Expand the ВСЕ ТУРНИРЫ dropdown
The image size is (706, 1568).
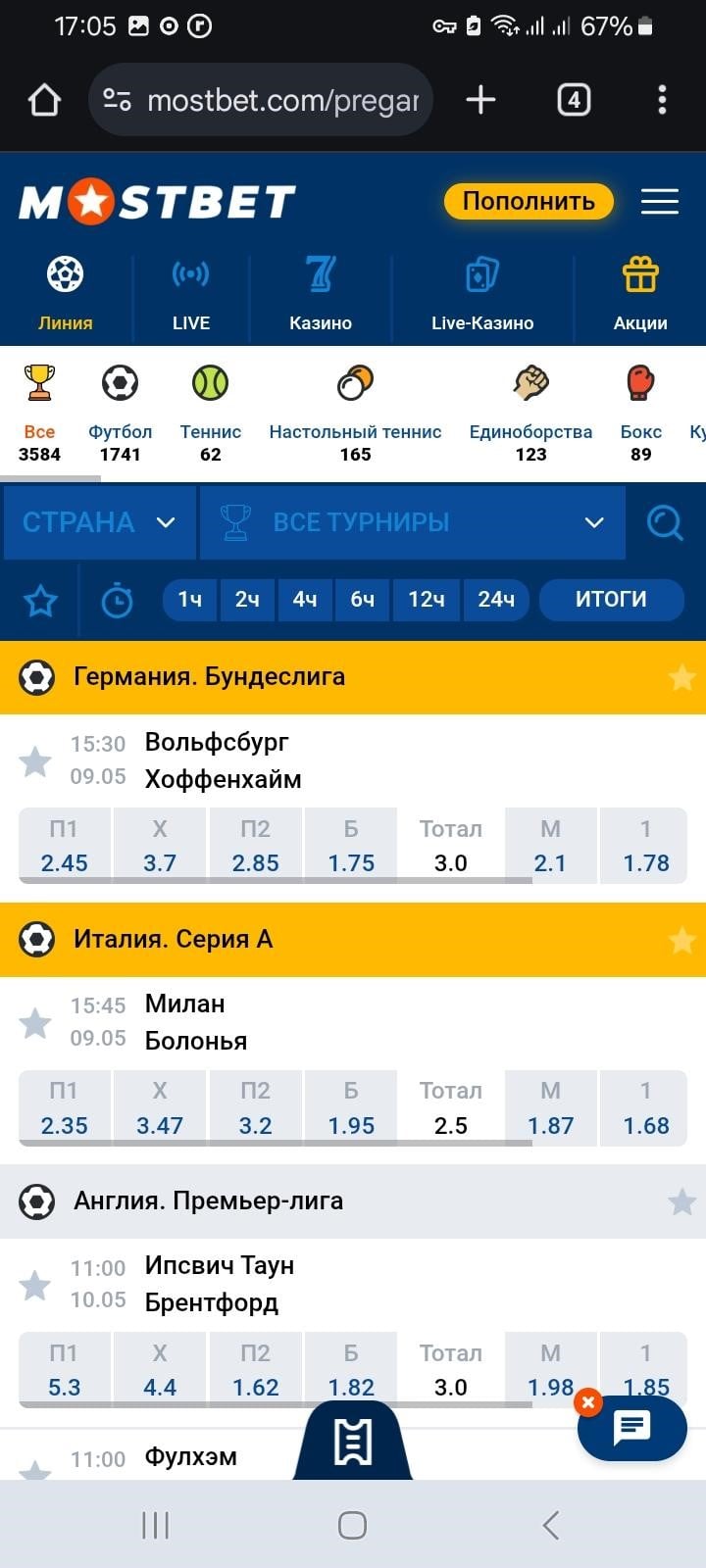(x=412, y=522)
